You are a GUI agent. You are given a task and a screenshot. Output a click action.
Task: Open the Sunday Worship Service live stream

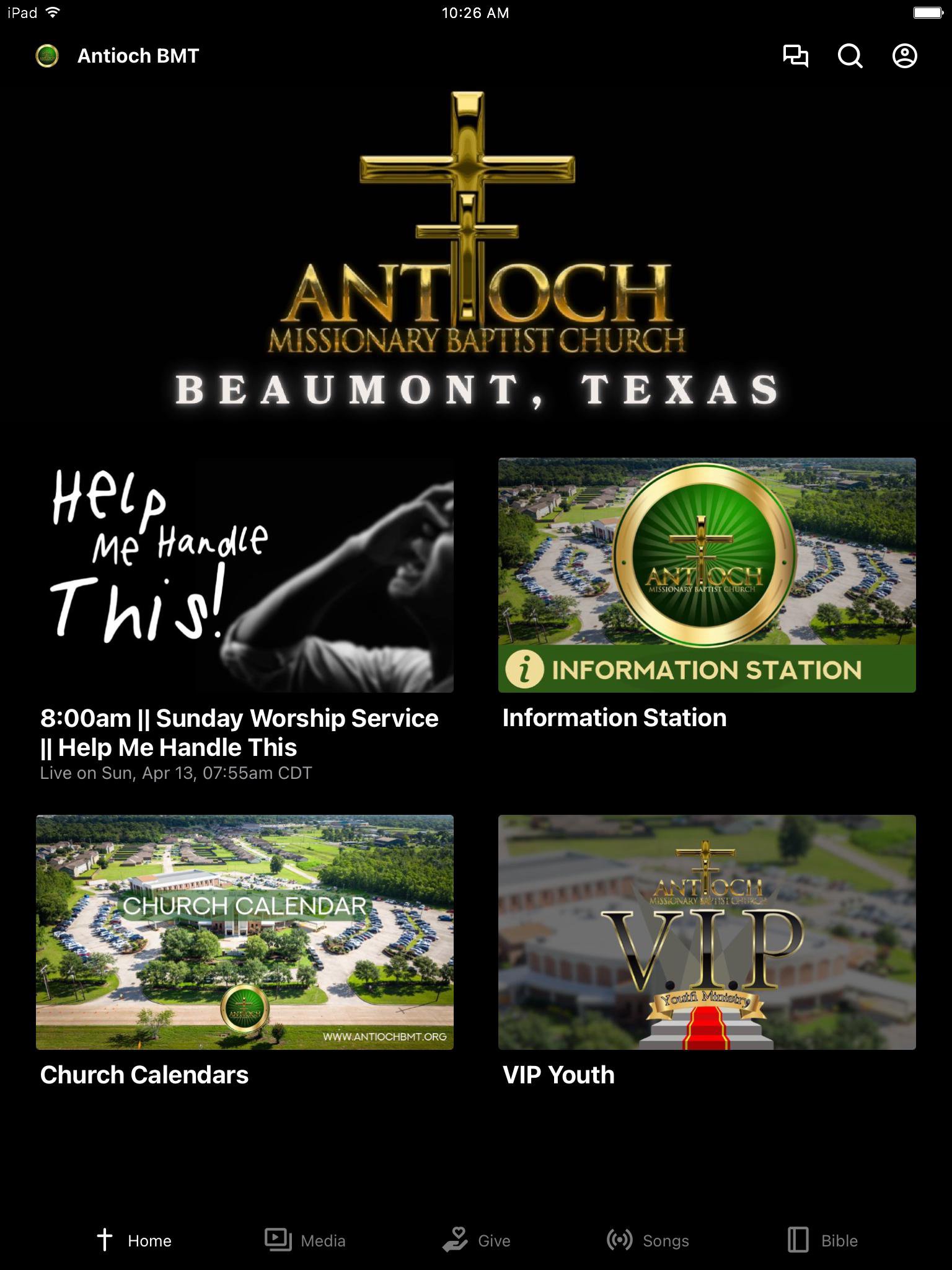pos(245,575)
